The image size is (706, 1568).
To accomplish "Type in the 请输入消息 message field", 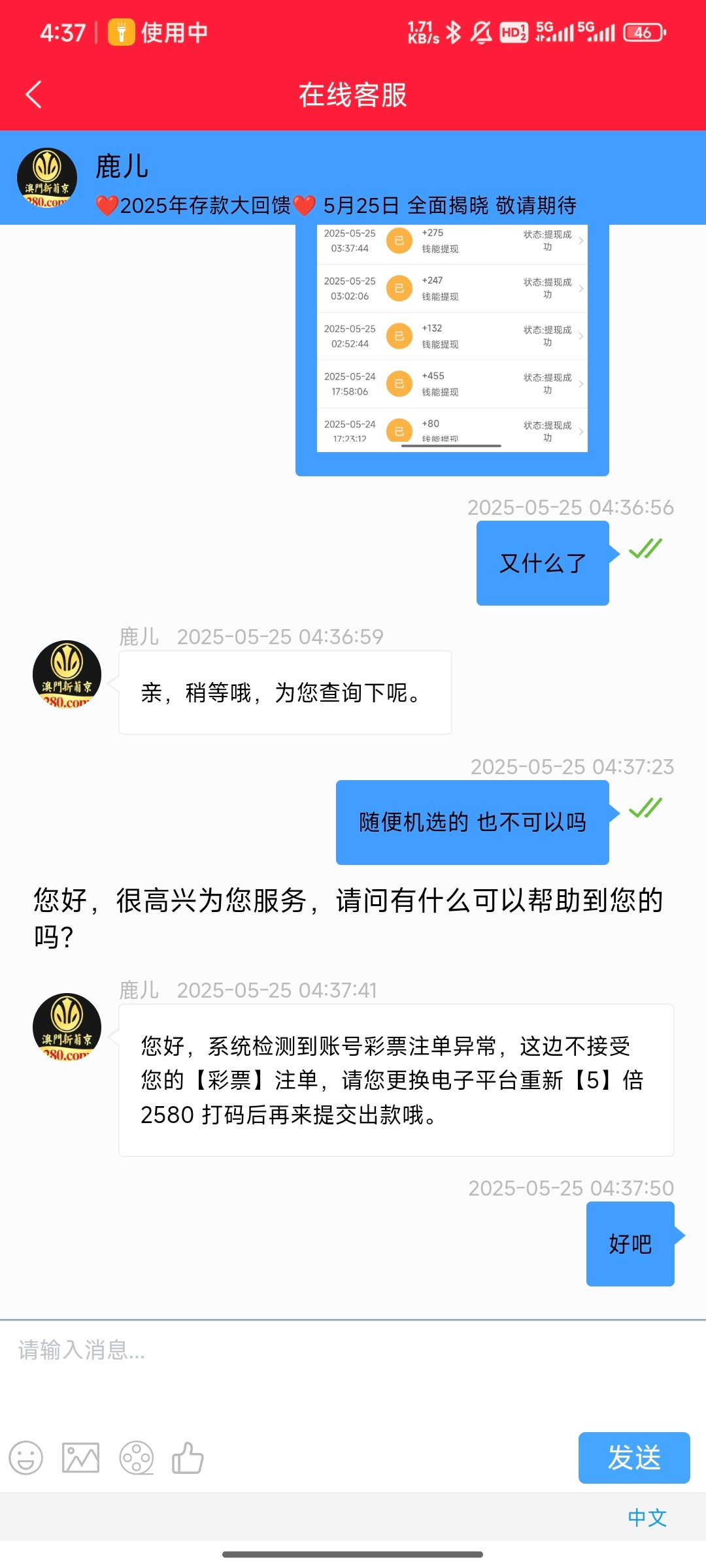I will 353,1369.
